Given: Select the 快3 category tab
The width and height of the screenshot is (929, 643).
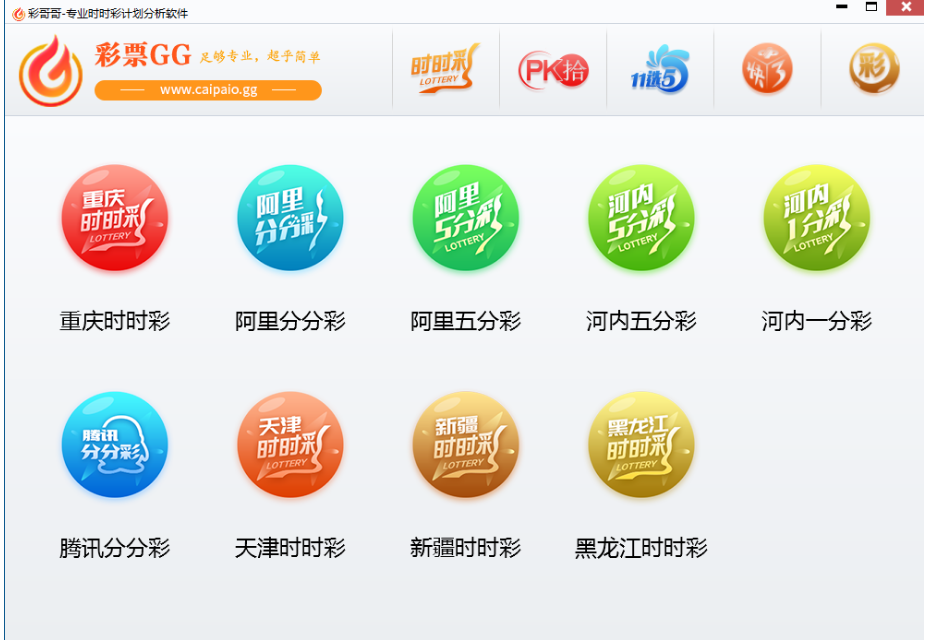Looking at the screenshot, I should point(767,70).
